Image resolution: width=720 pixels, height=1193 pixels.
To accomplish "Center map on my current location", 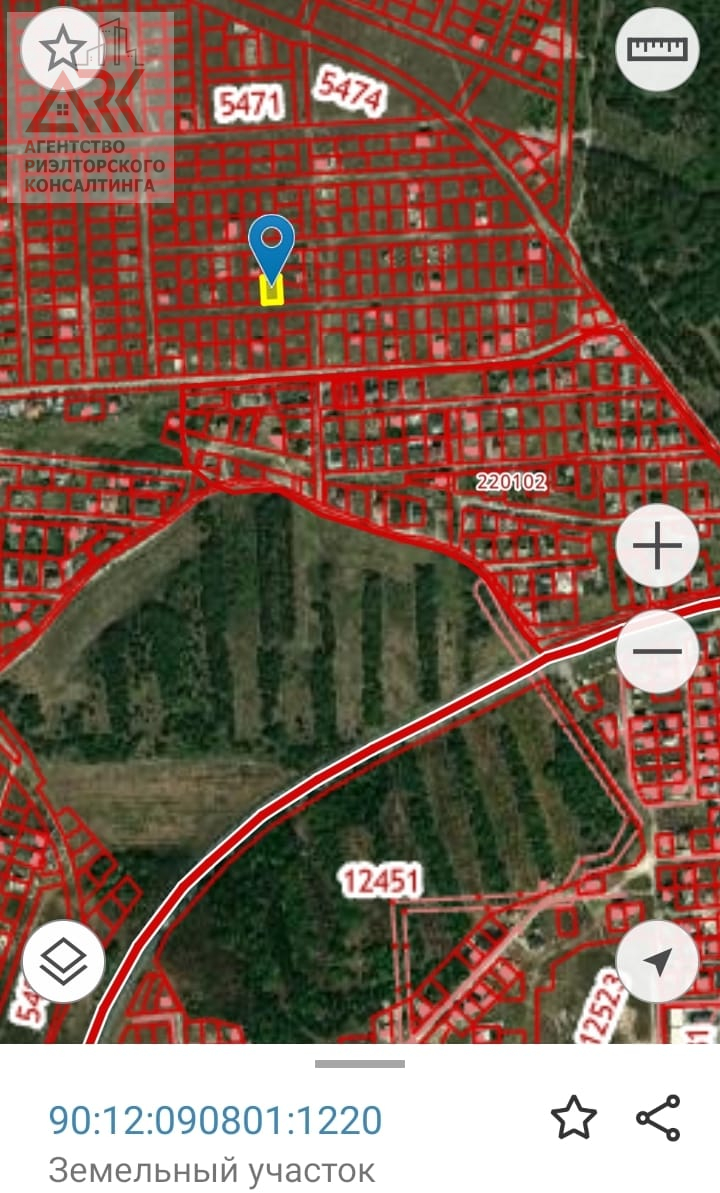I will coord(657,962).
